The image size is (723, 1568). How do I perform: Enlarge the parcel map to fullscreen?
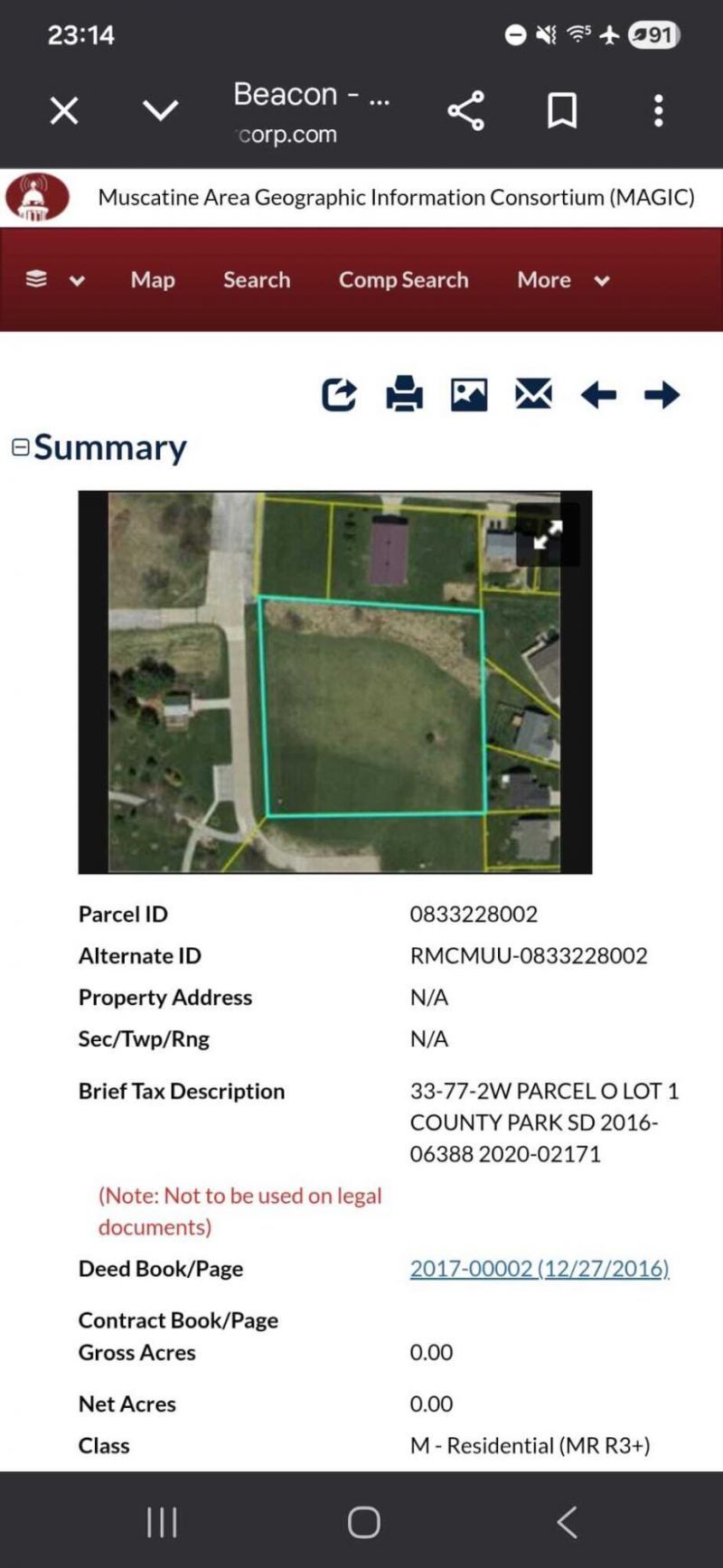pyautogui.click(x=548, y=535)
